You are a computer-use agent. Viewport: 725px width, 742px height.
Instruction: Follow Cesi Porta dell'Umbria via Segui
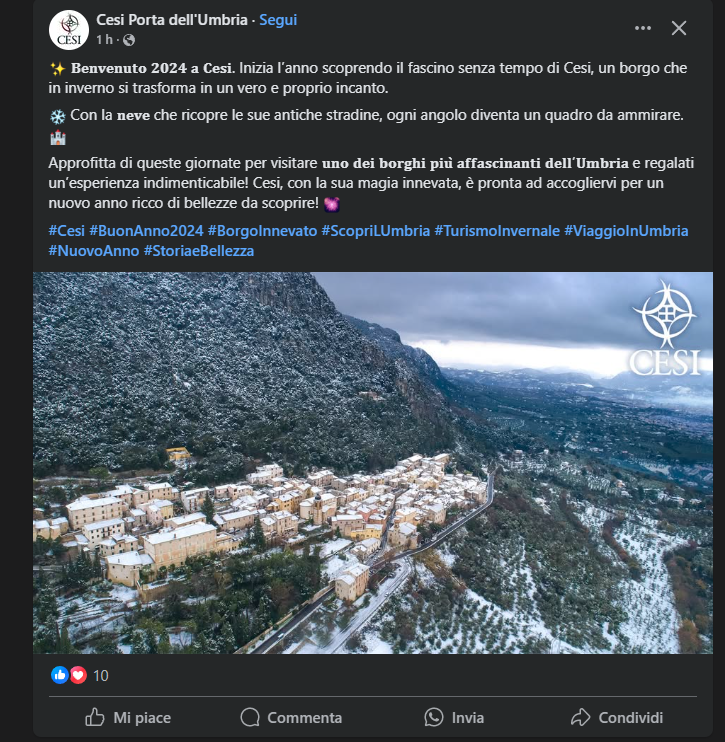click(x=278, y=20)
